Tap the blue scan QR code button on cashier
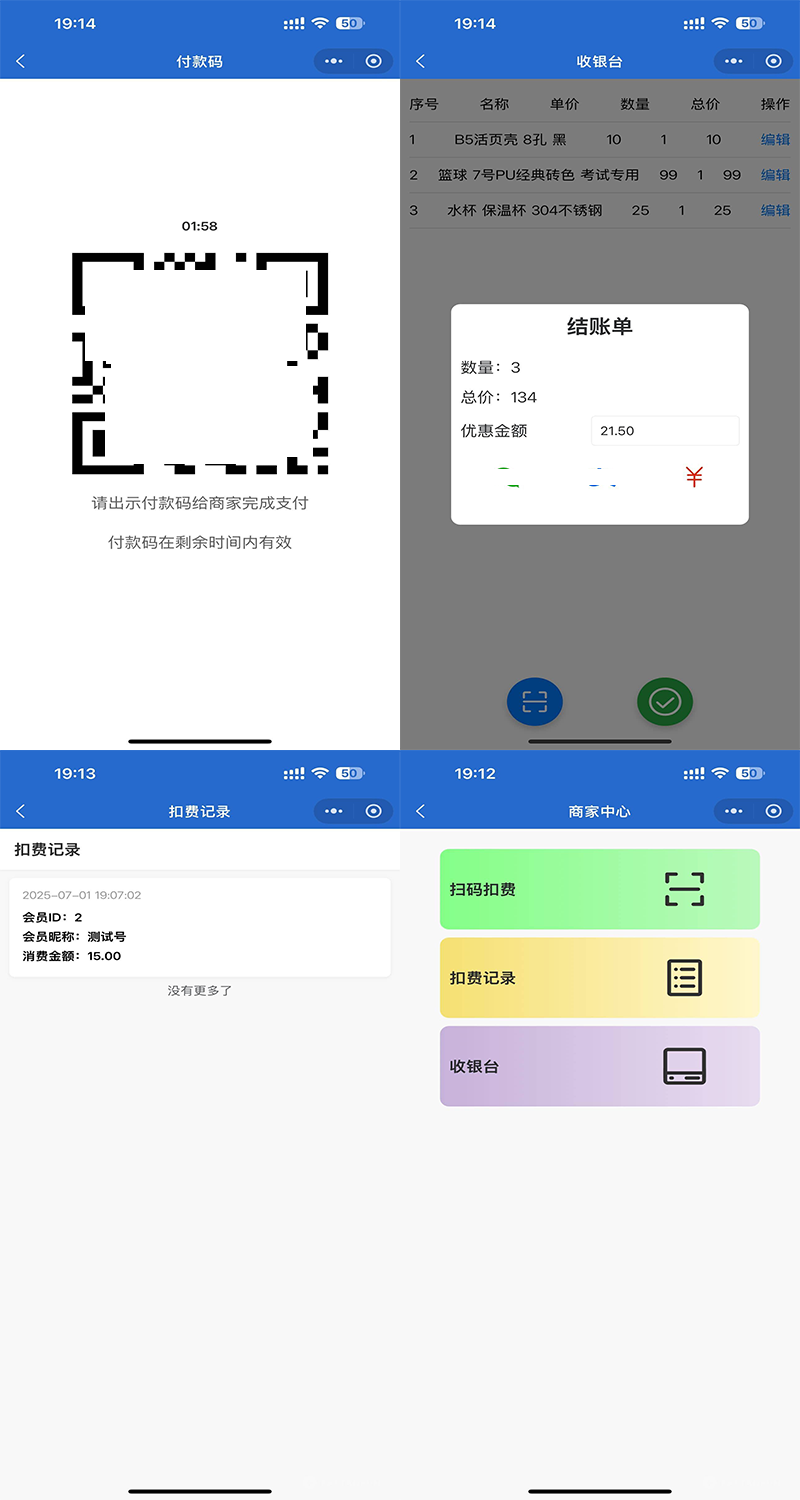The image size is (800, 1500). (535, 701)
